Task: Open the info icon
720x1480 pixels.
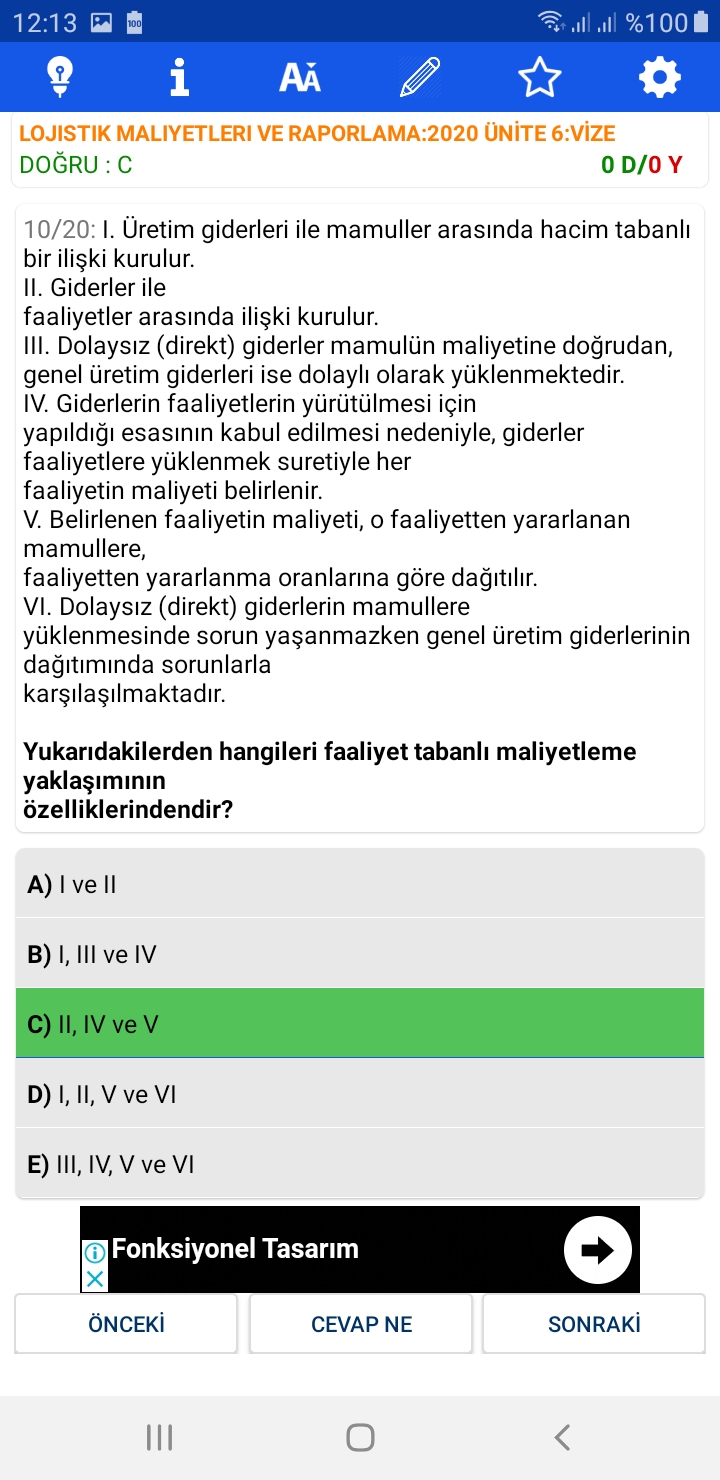Action: coord(180,77)
